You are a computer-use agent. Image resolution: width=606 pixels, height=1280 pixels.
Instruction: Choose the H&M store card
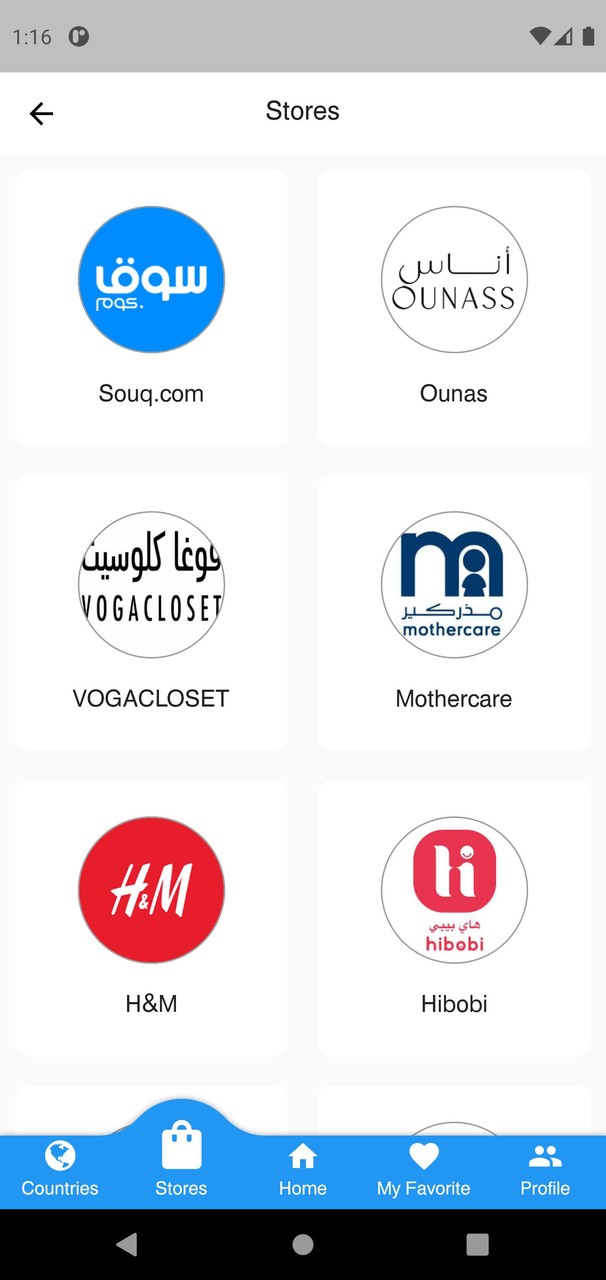click(151, 917)
